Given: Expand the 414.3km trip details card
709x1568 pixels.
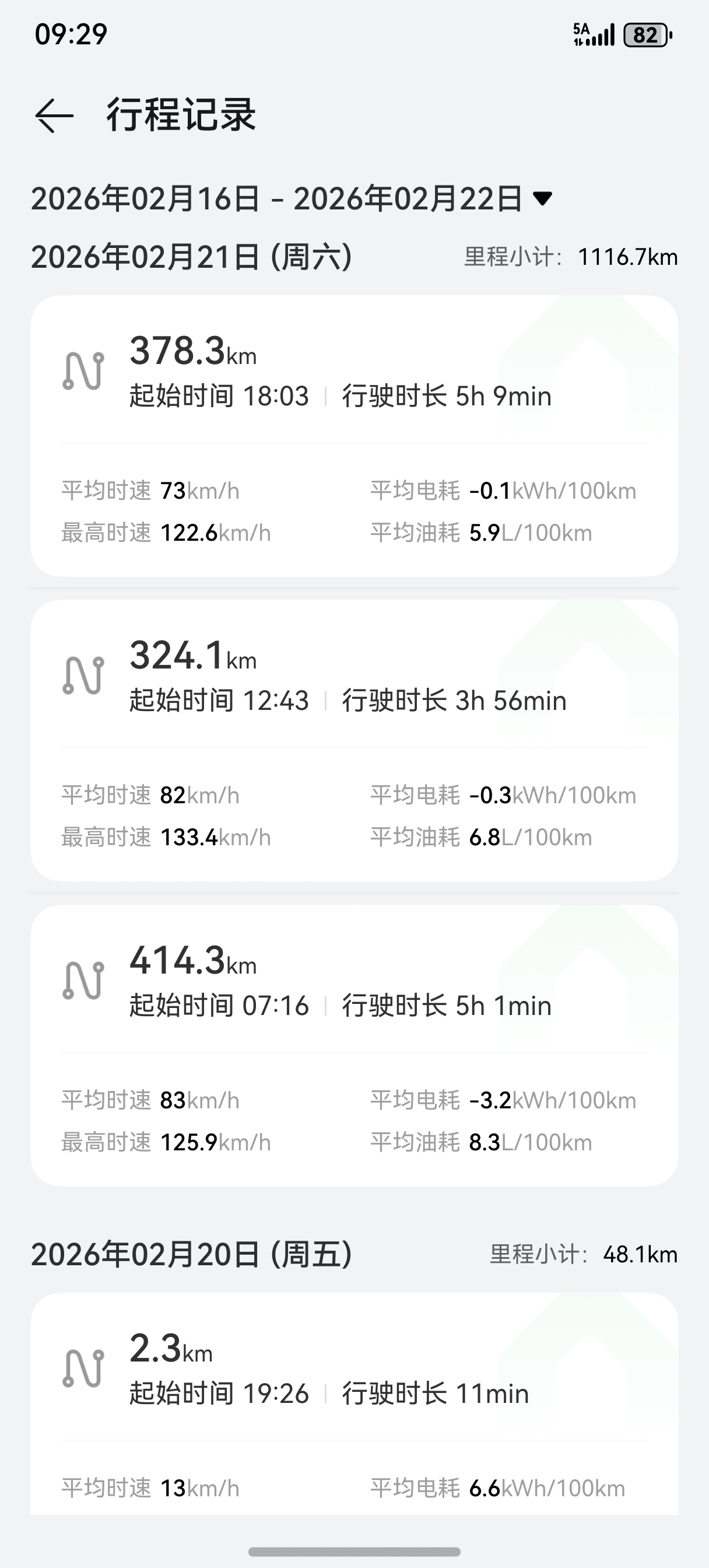Looking at the screenshot, I should tap(354, 1047).
